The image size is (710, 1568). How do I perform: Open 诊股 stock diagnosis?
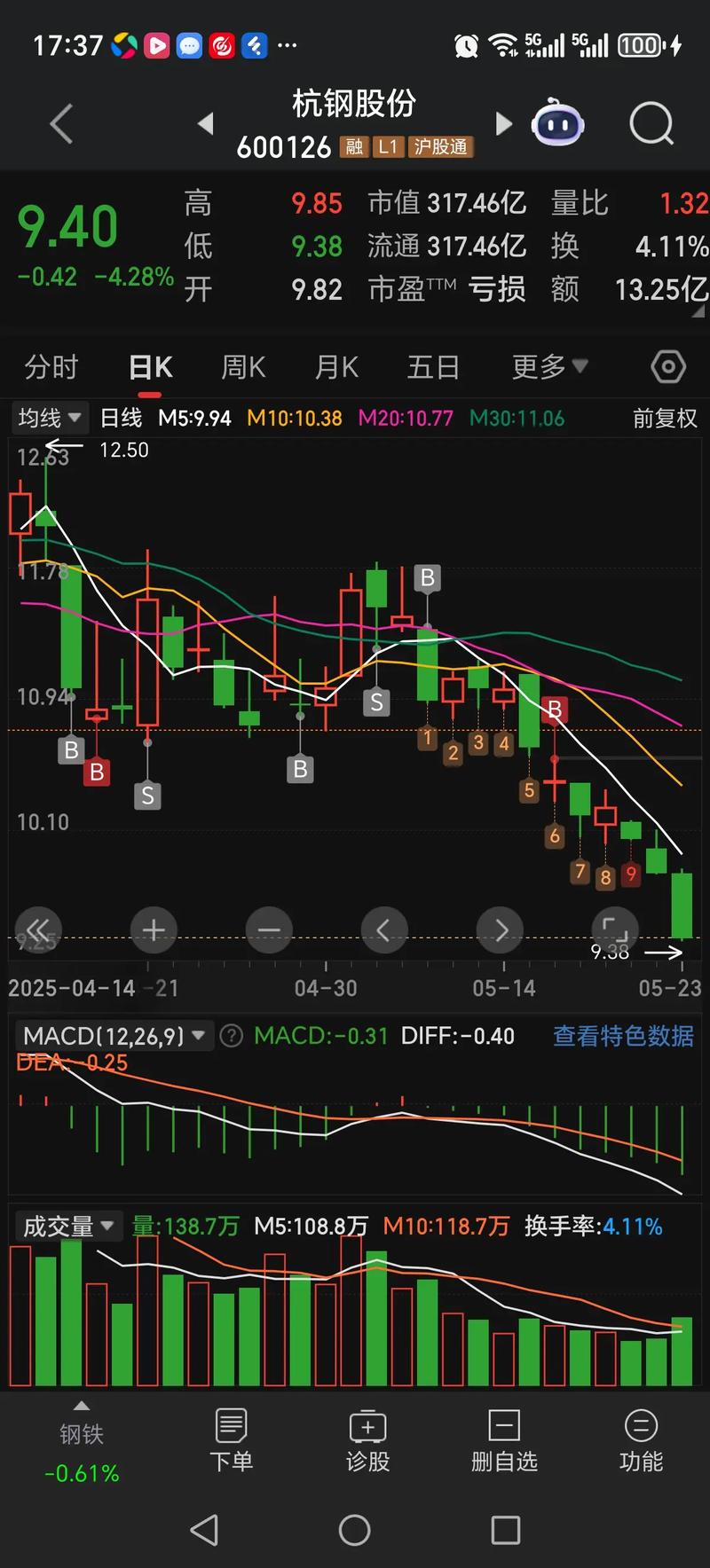tap(367, 1442)
